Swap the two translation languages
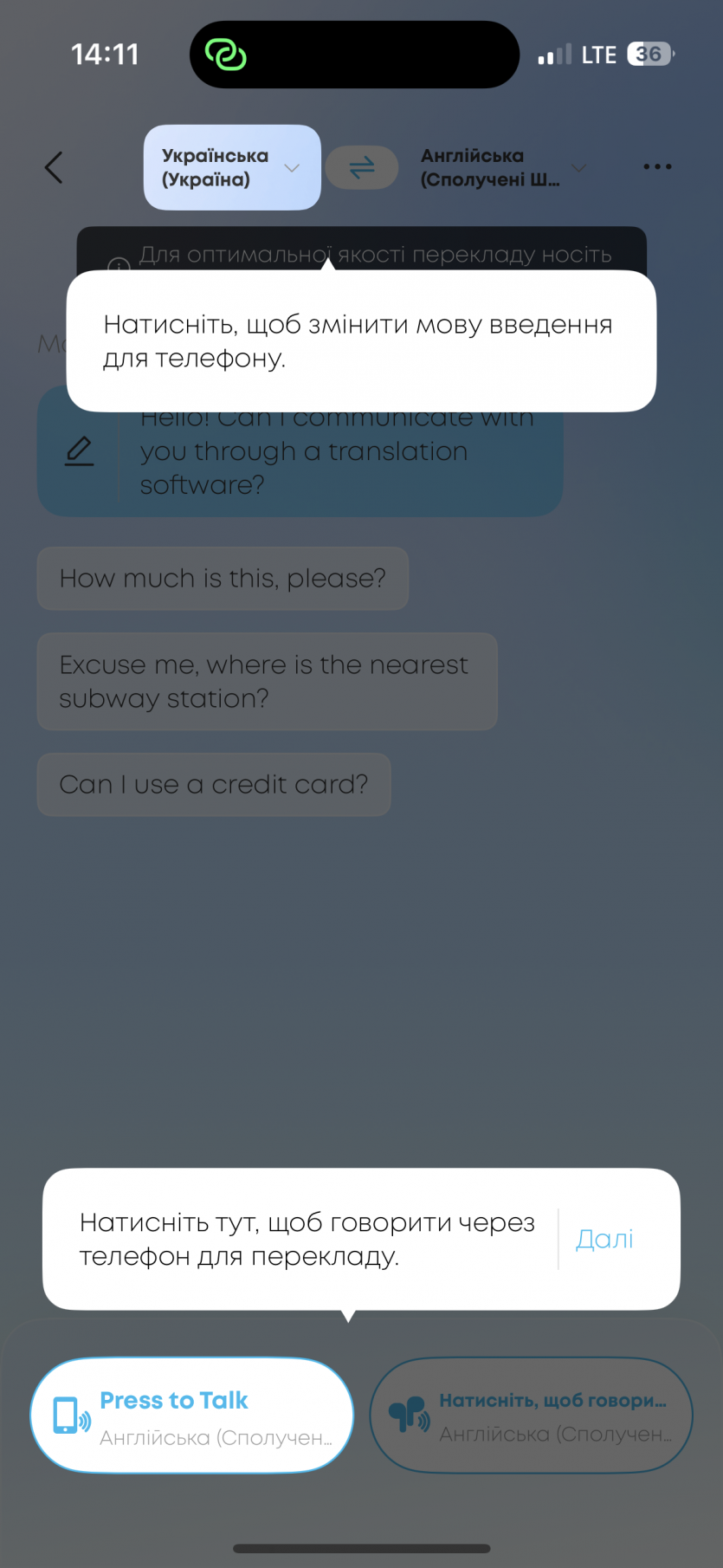 click(x=362, y=167)
